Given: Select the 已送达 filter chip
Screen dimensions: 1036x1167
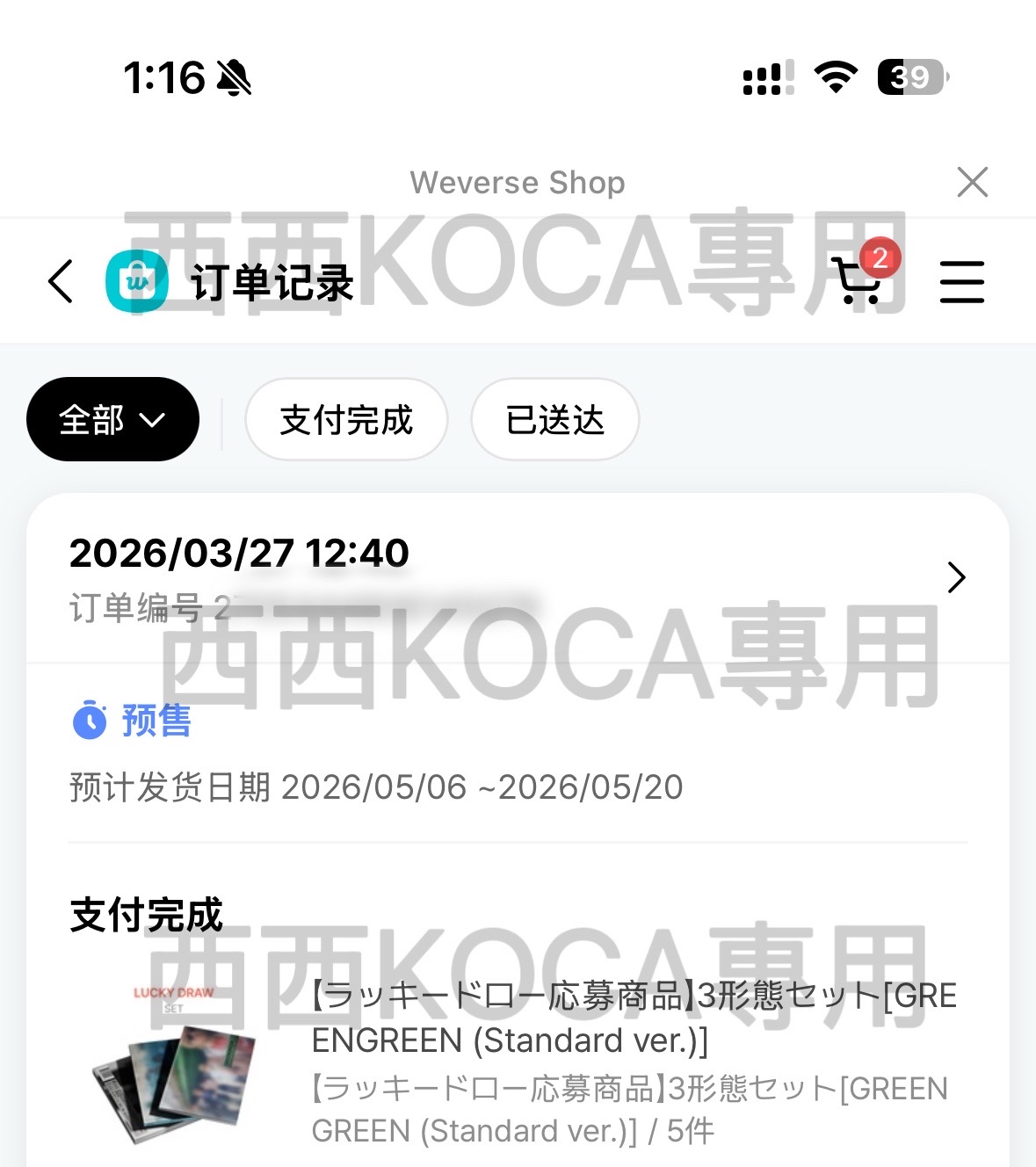Looking at the screenshot, I should pos(554,421).
